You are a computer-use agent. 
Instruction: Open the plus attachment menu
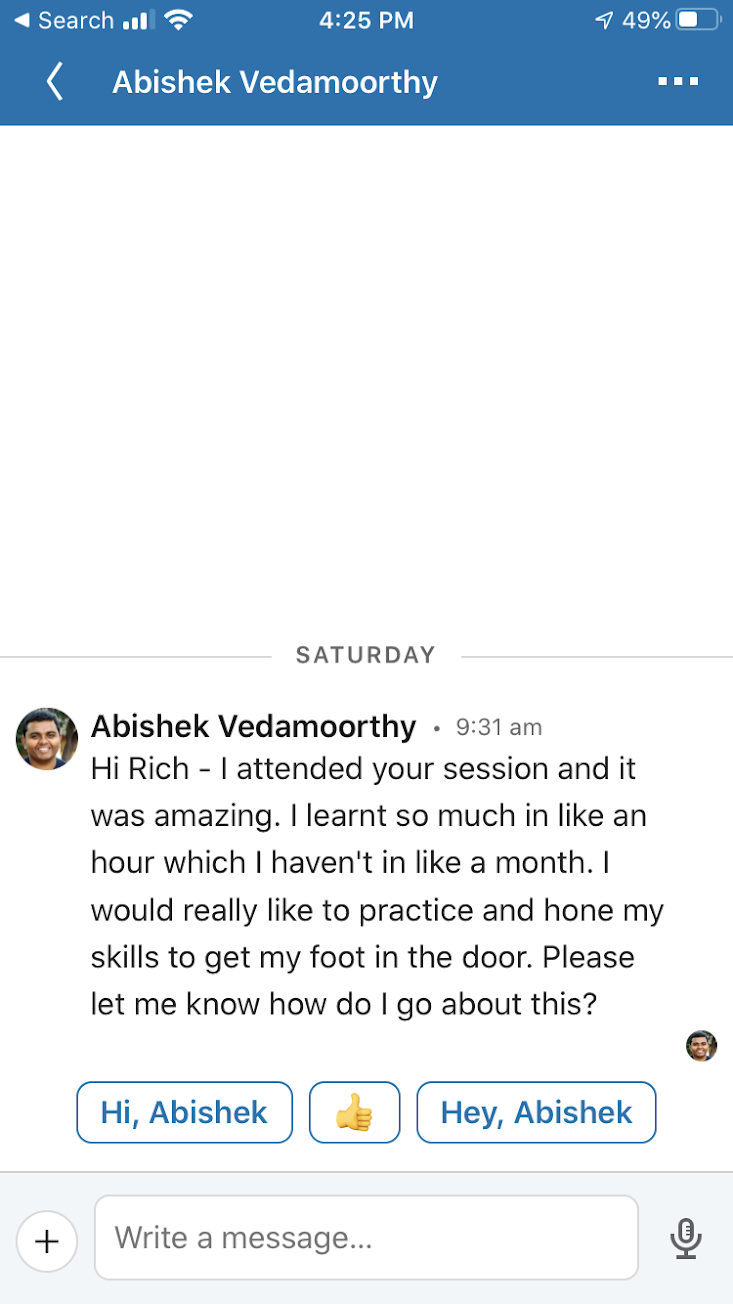pos(47,1241)
